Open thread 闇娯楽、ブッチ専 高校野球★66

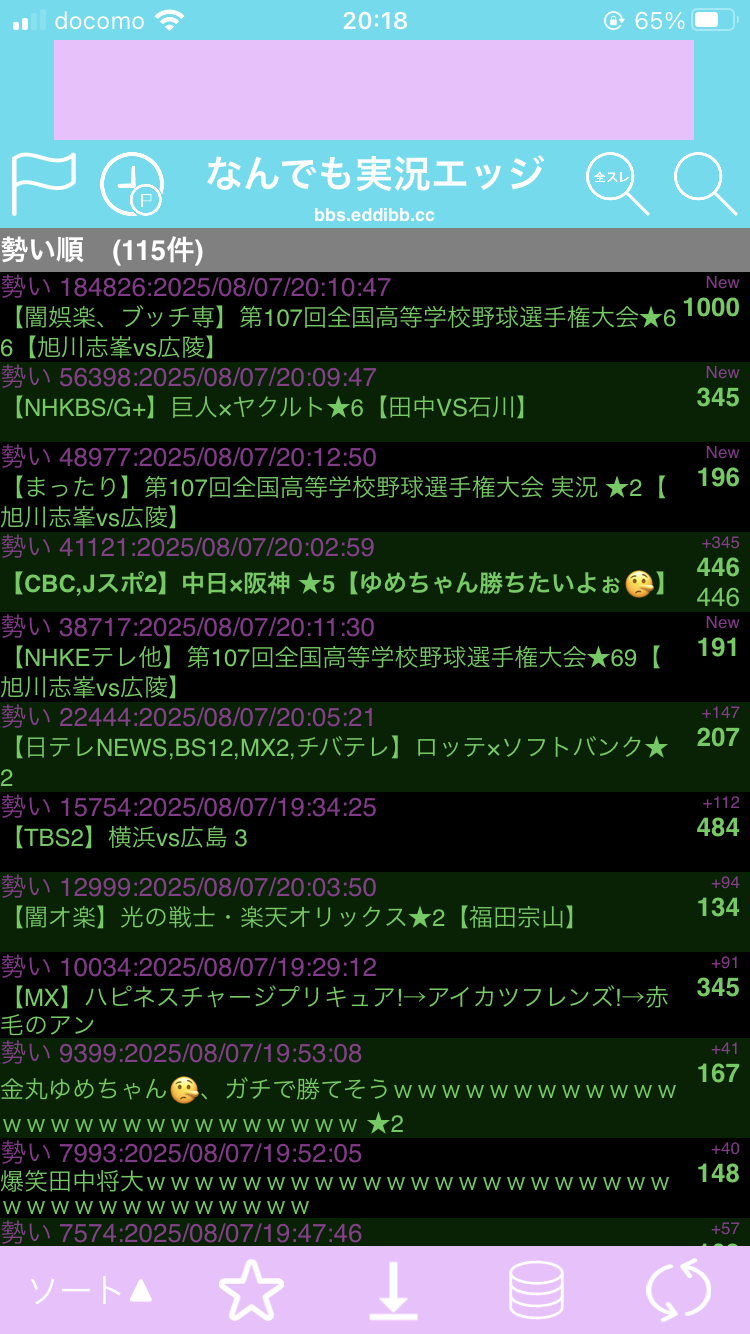click(375, 317)
